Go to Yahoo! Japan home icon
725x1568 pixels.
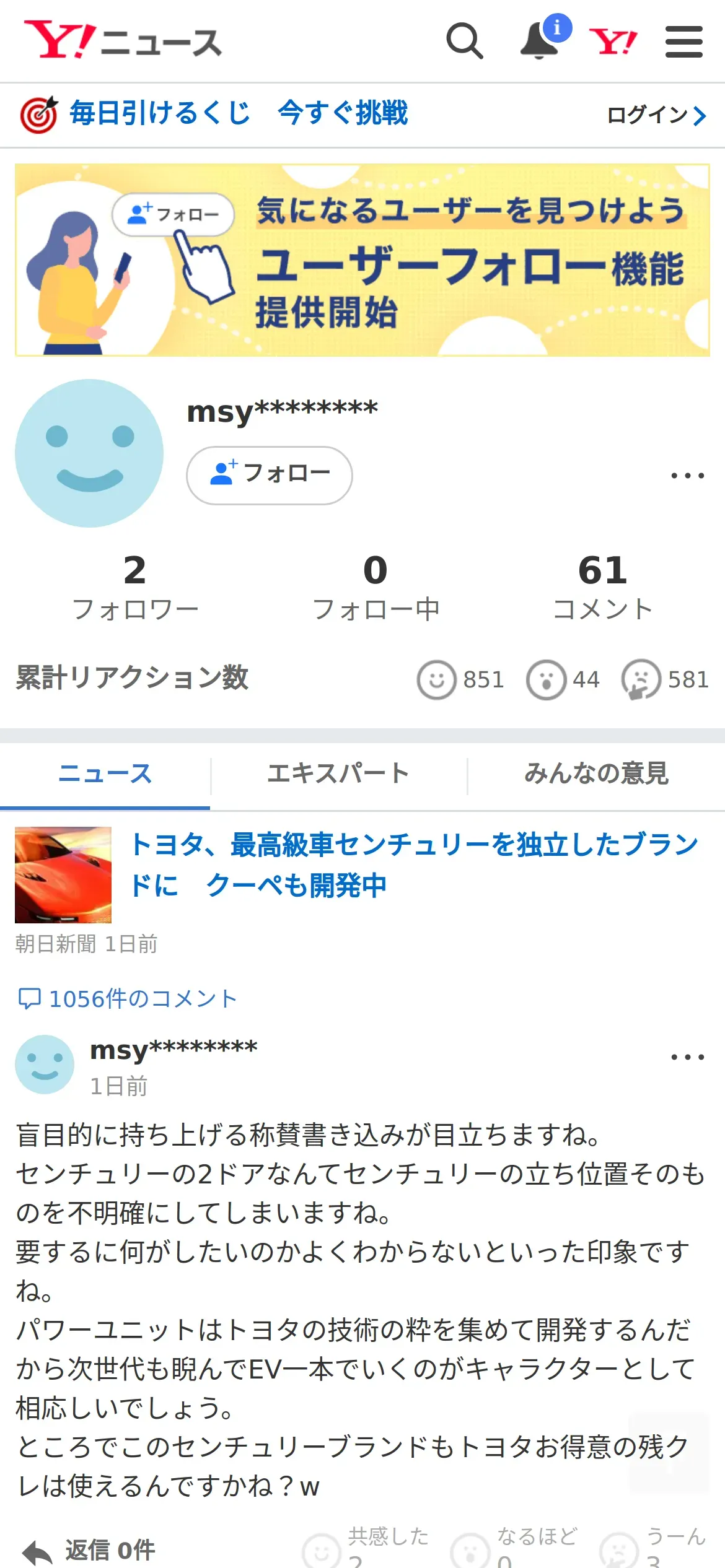(612, 41)
